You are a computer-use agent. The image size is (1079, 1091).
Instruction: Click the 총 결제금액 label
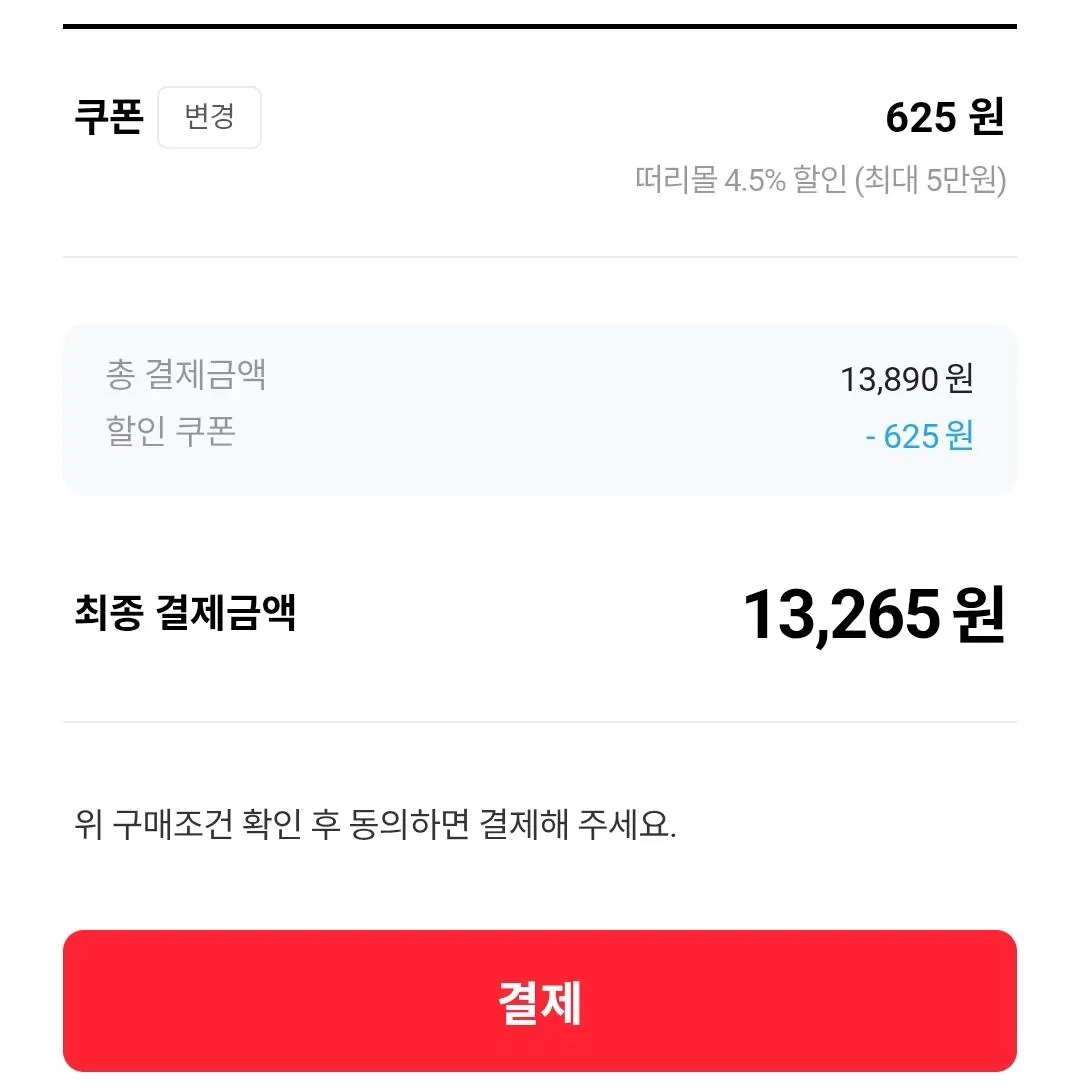(x=183, y=375)
